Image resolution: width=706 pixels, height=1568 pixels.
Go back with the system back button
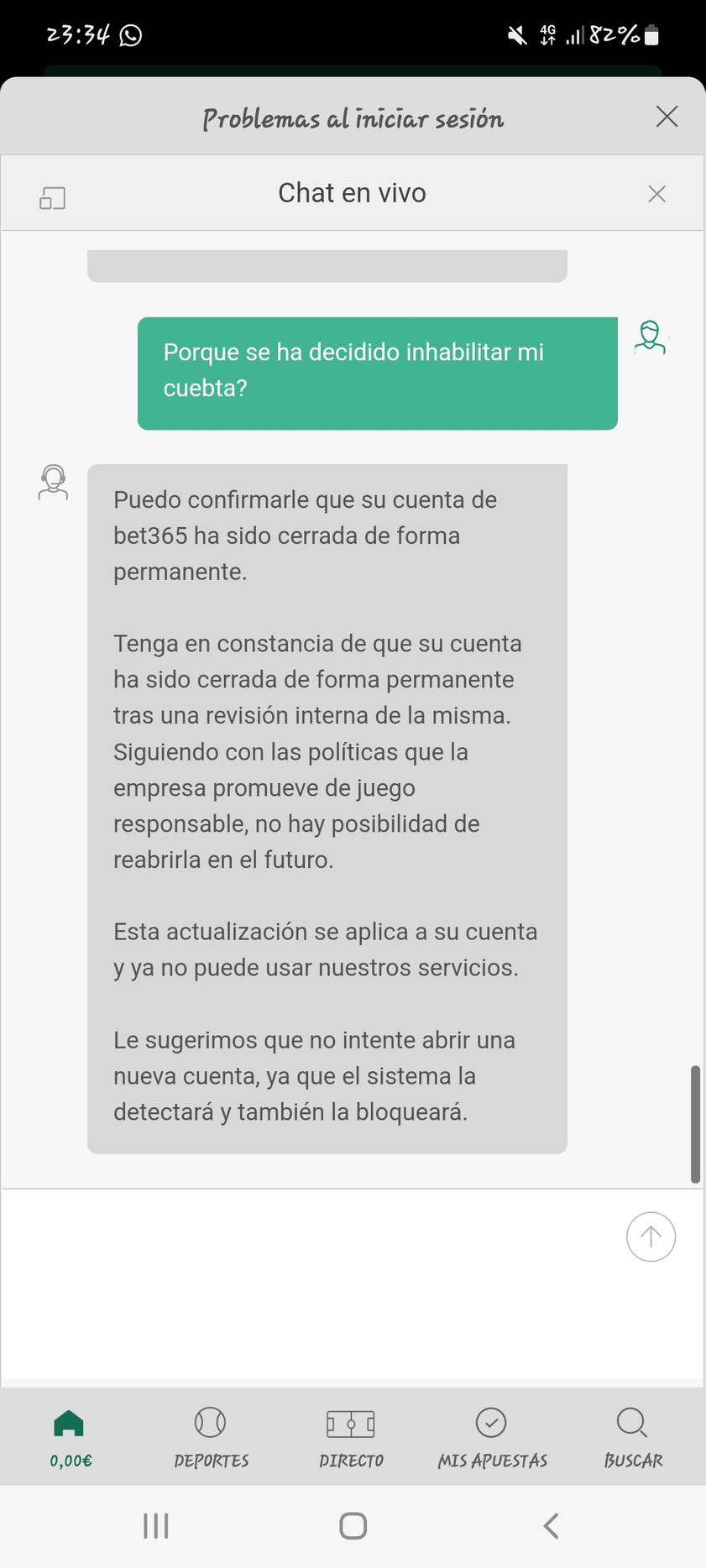[551, 1526]
